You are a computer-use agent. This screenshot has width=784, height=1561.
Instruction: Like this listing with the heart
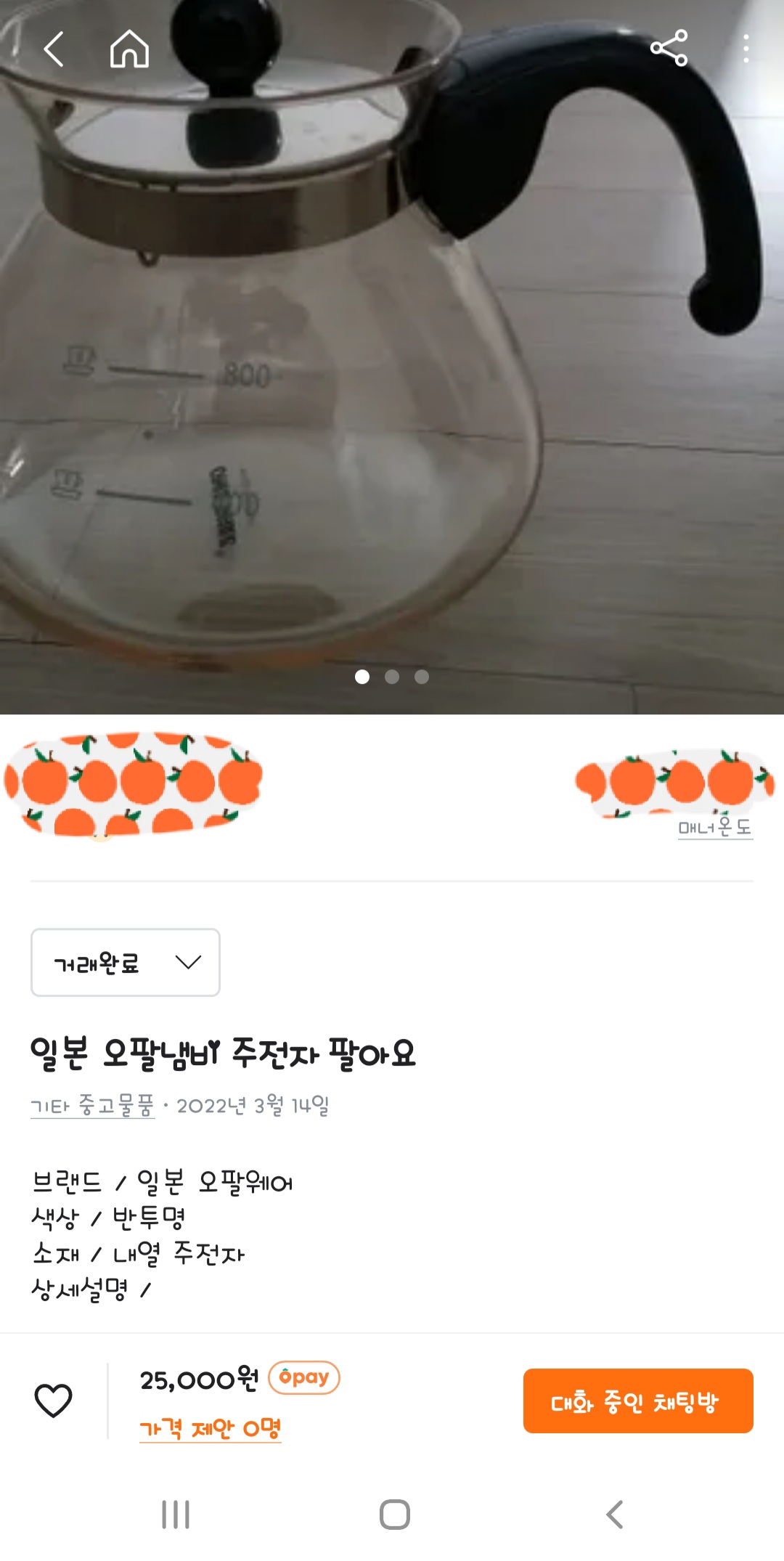(54, 1400)
